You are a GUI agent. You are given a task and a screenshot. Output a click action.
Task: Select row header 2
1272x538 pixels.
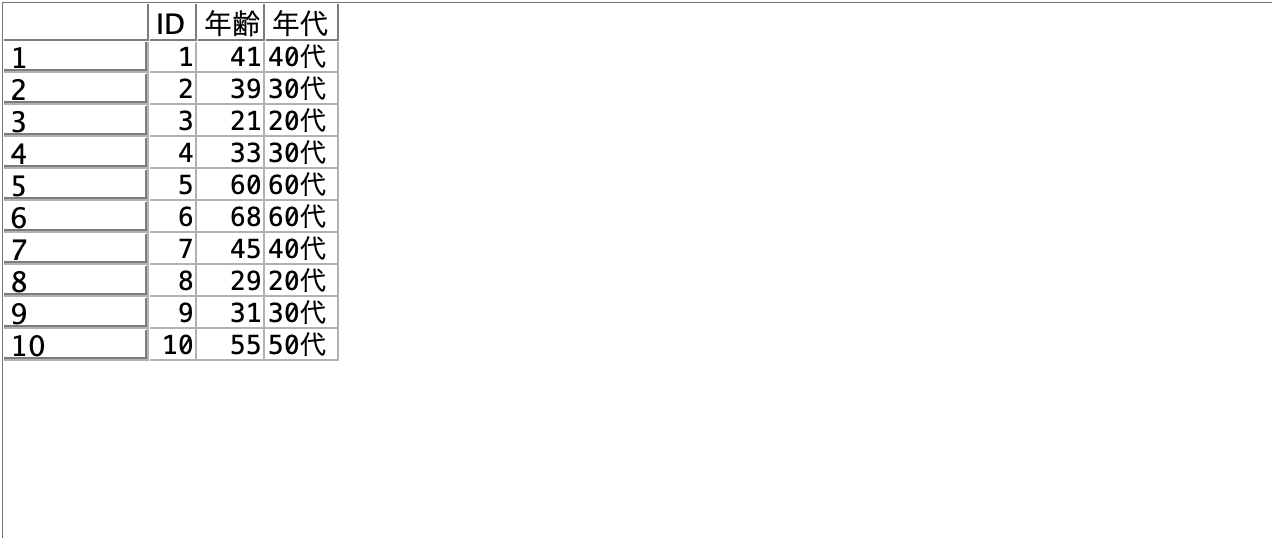75,89
